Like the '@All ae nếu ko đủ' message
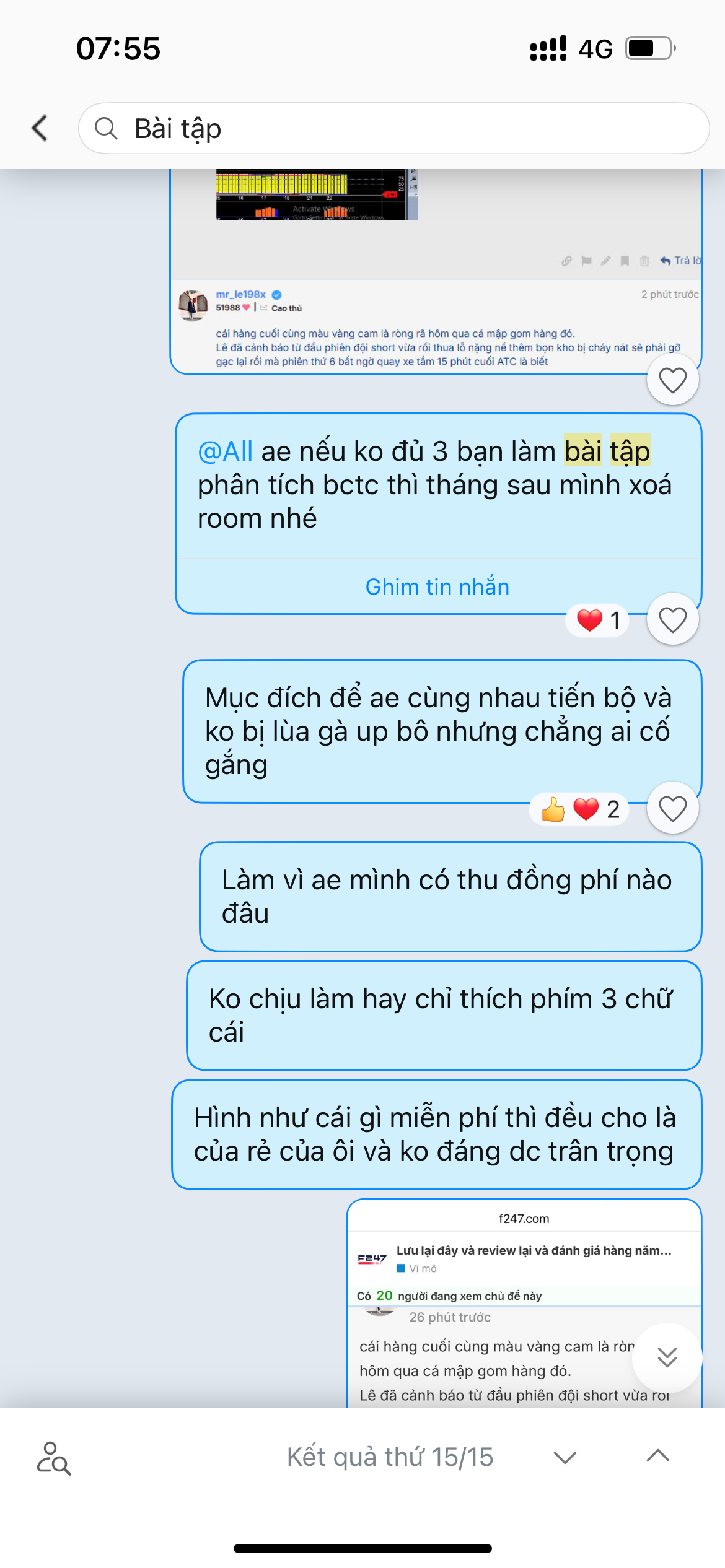 pos(672,619)
